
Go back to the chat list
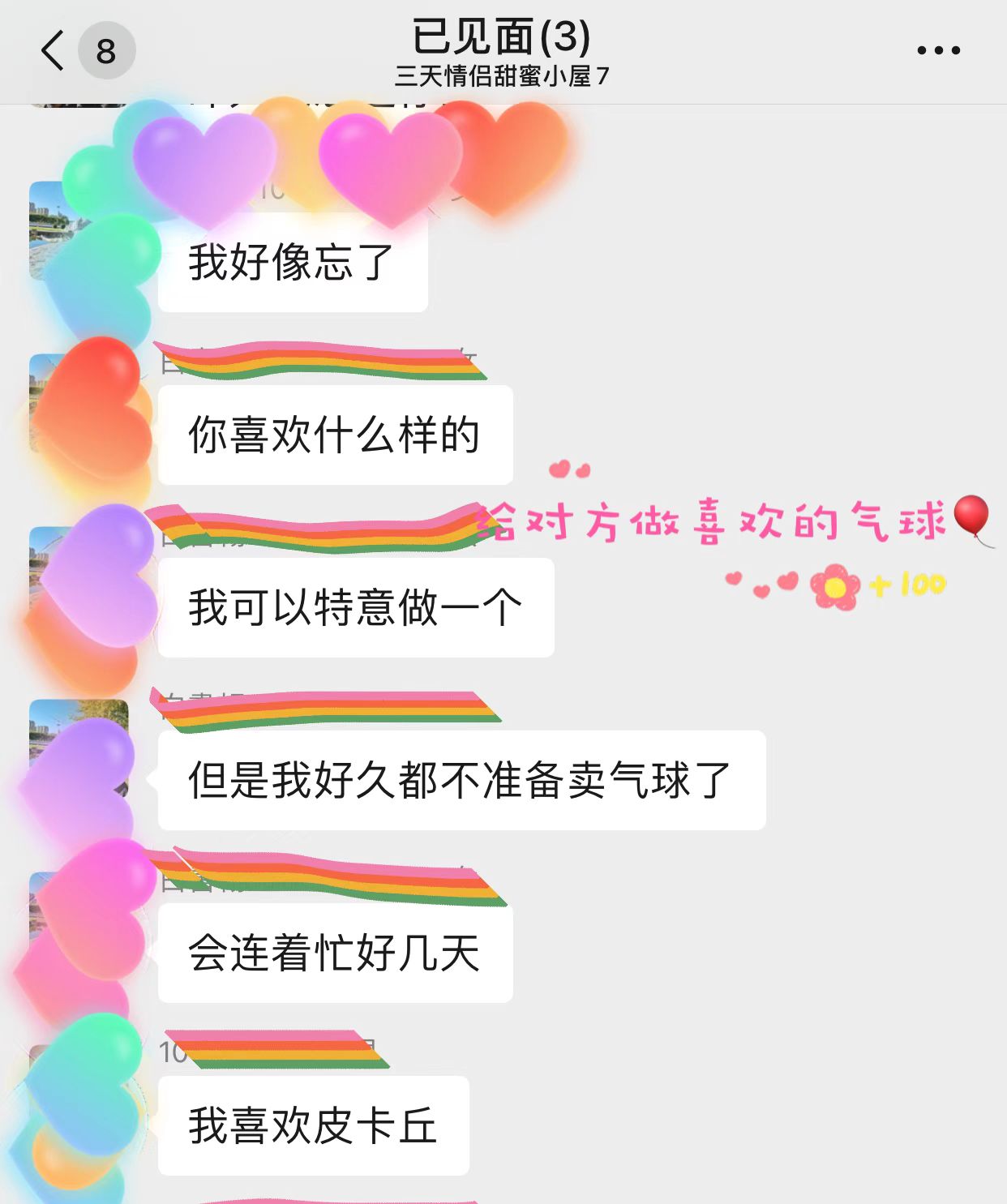54,50
